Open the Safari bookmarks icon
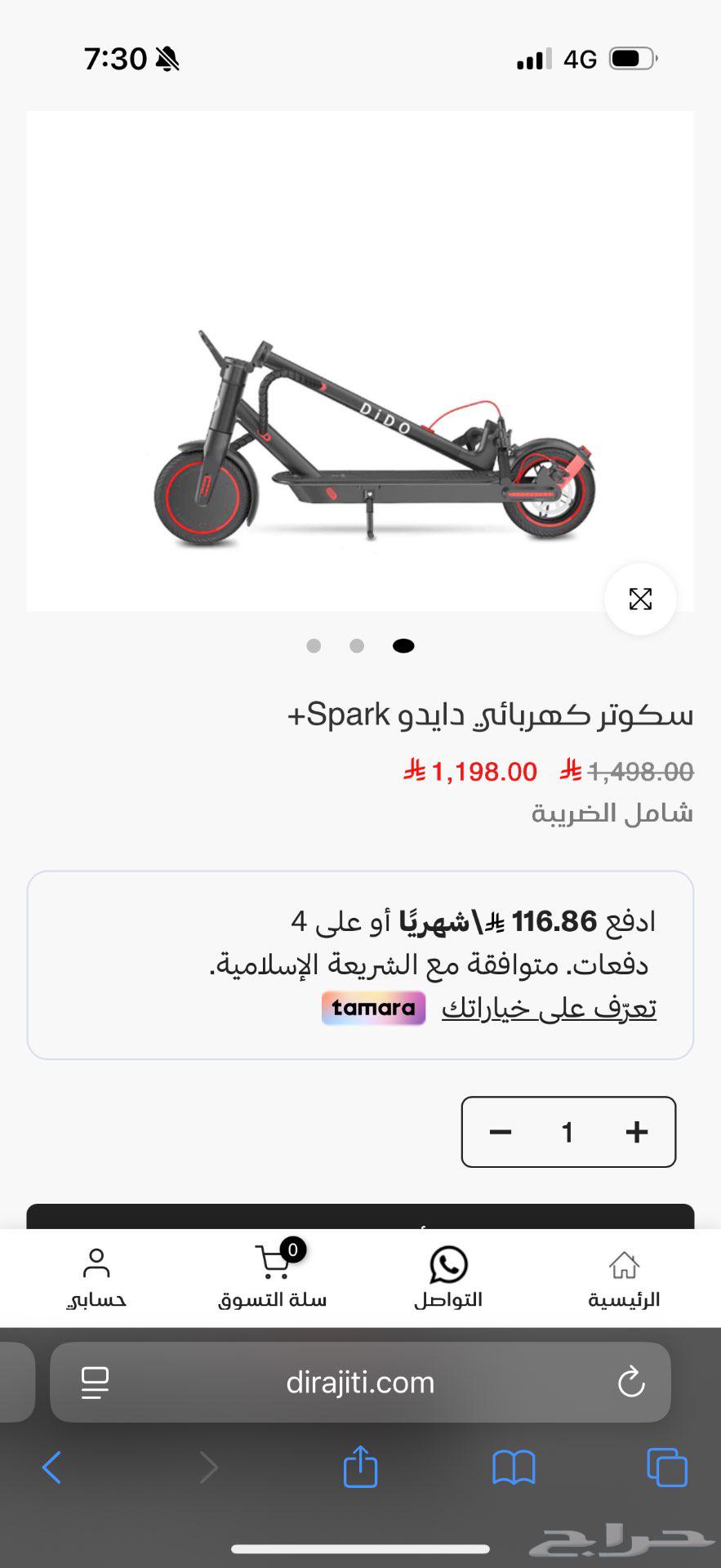This screenshot has width=721, height=1568. click(x=514, y=1467)
